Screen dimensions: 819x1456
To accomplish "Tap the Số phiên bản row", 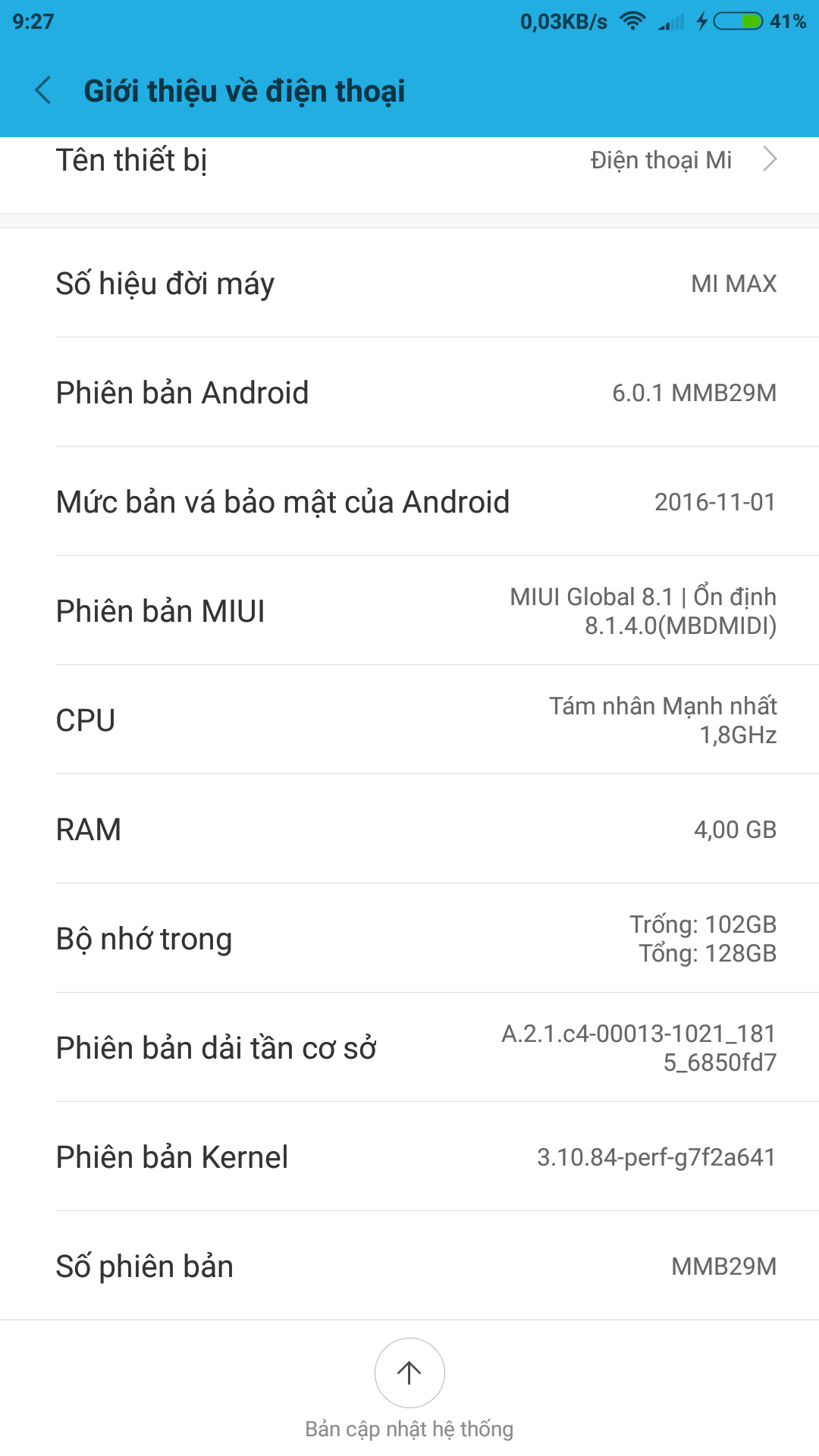I will 409,1266.
